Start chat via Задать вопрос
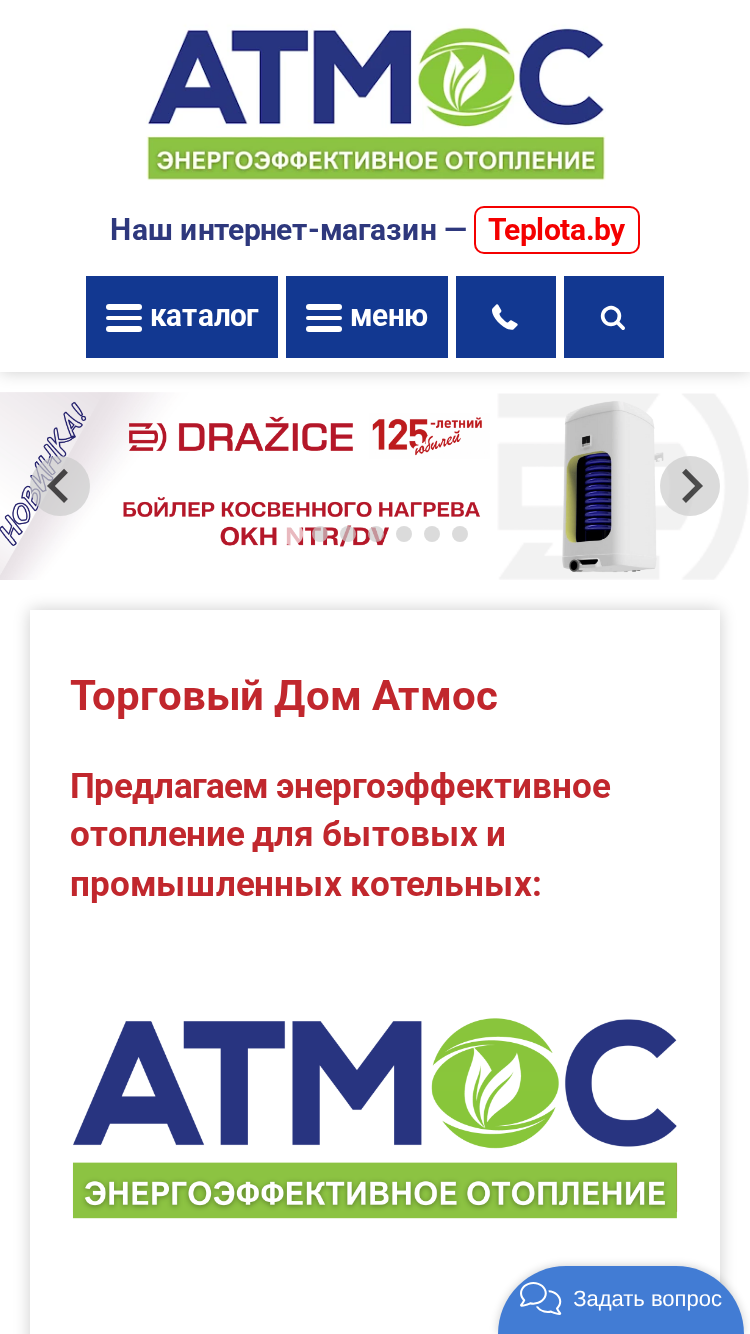The height and width of the screenshot is (1334, 750). coord(622,1299)
